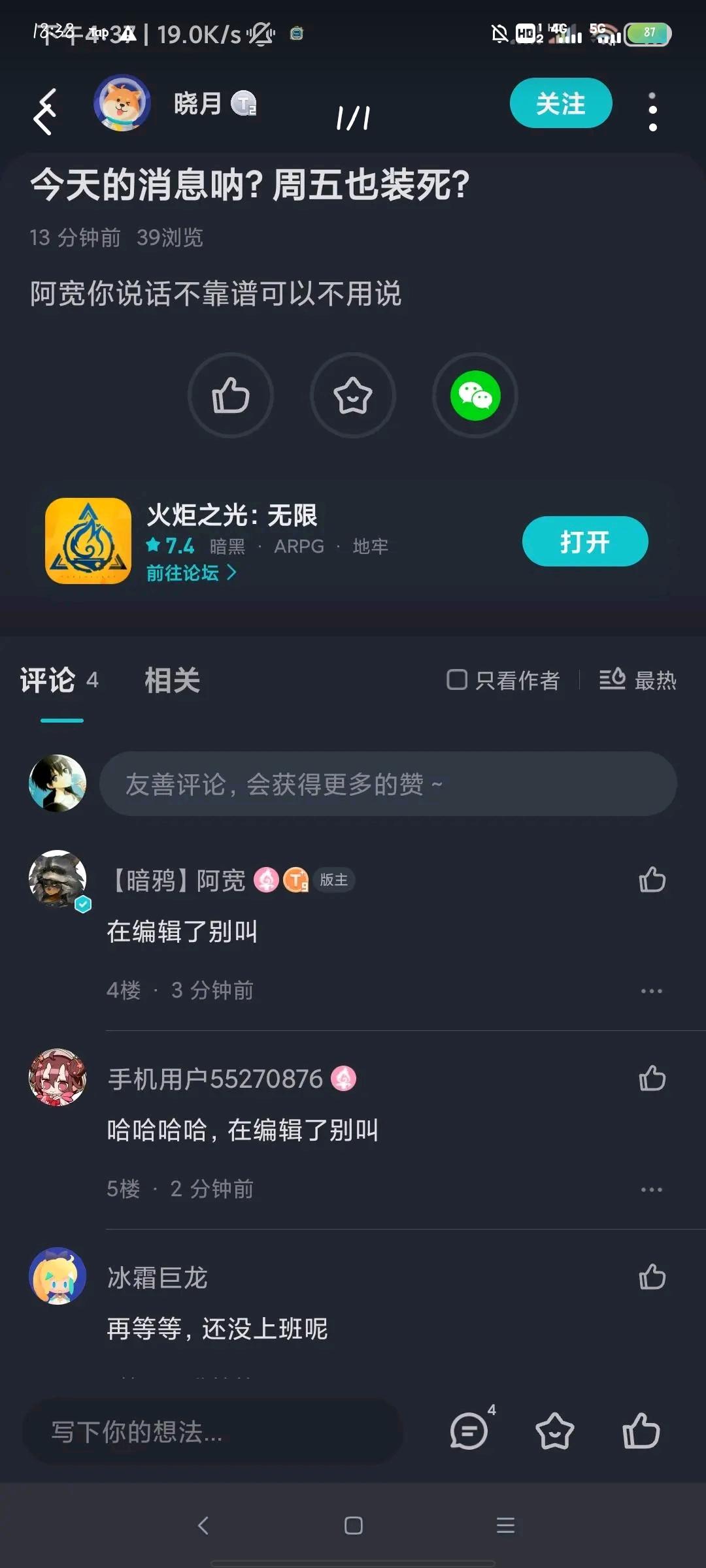The height and width of the screenshot is (1568, 706).
Task: Like 手机用户55270876's comment
Action: (652, 1078)
